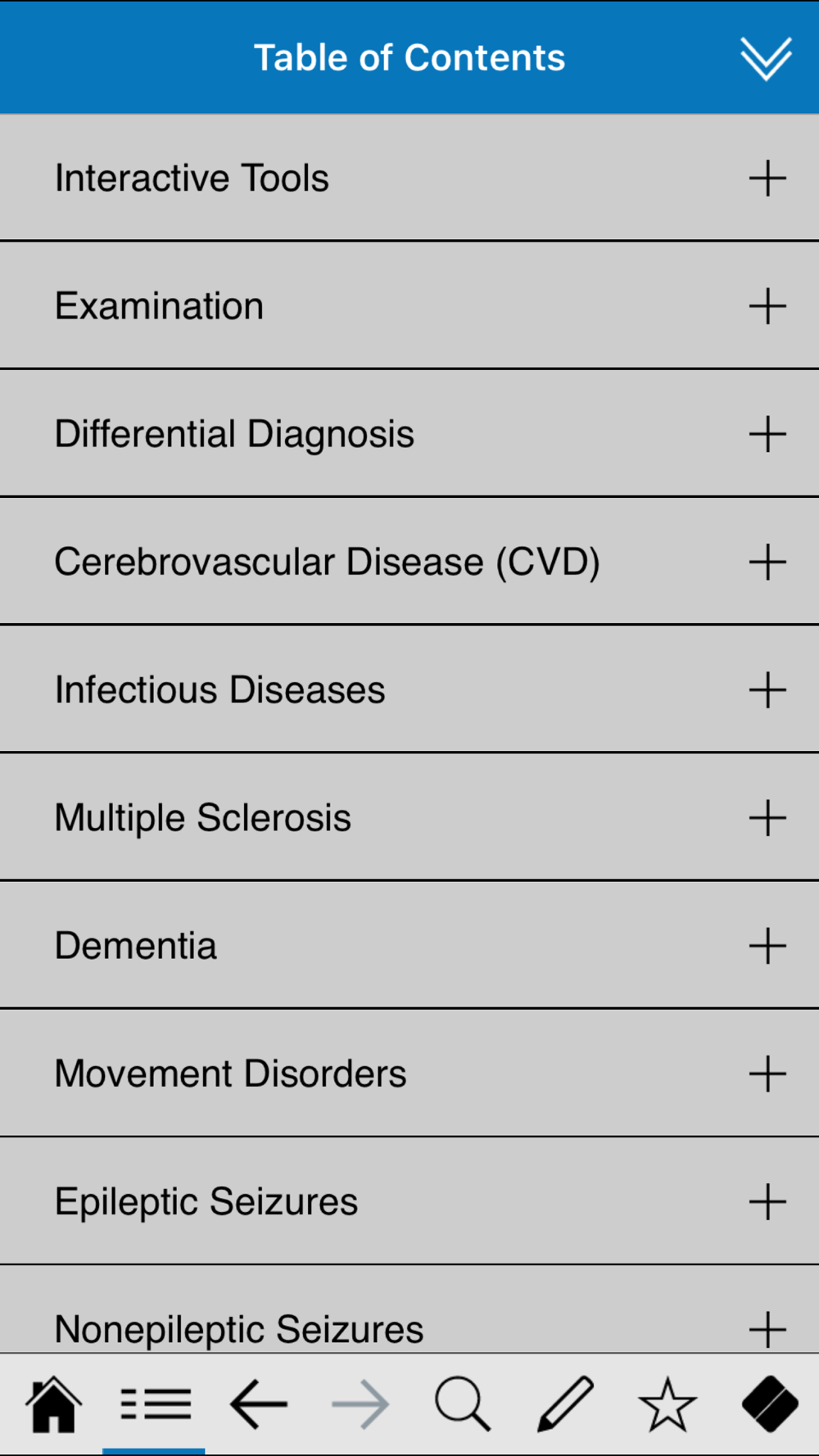Open favorites with the star icon
Viewport: 819px width, 1456px height.
[x=667, y=1404]
